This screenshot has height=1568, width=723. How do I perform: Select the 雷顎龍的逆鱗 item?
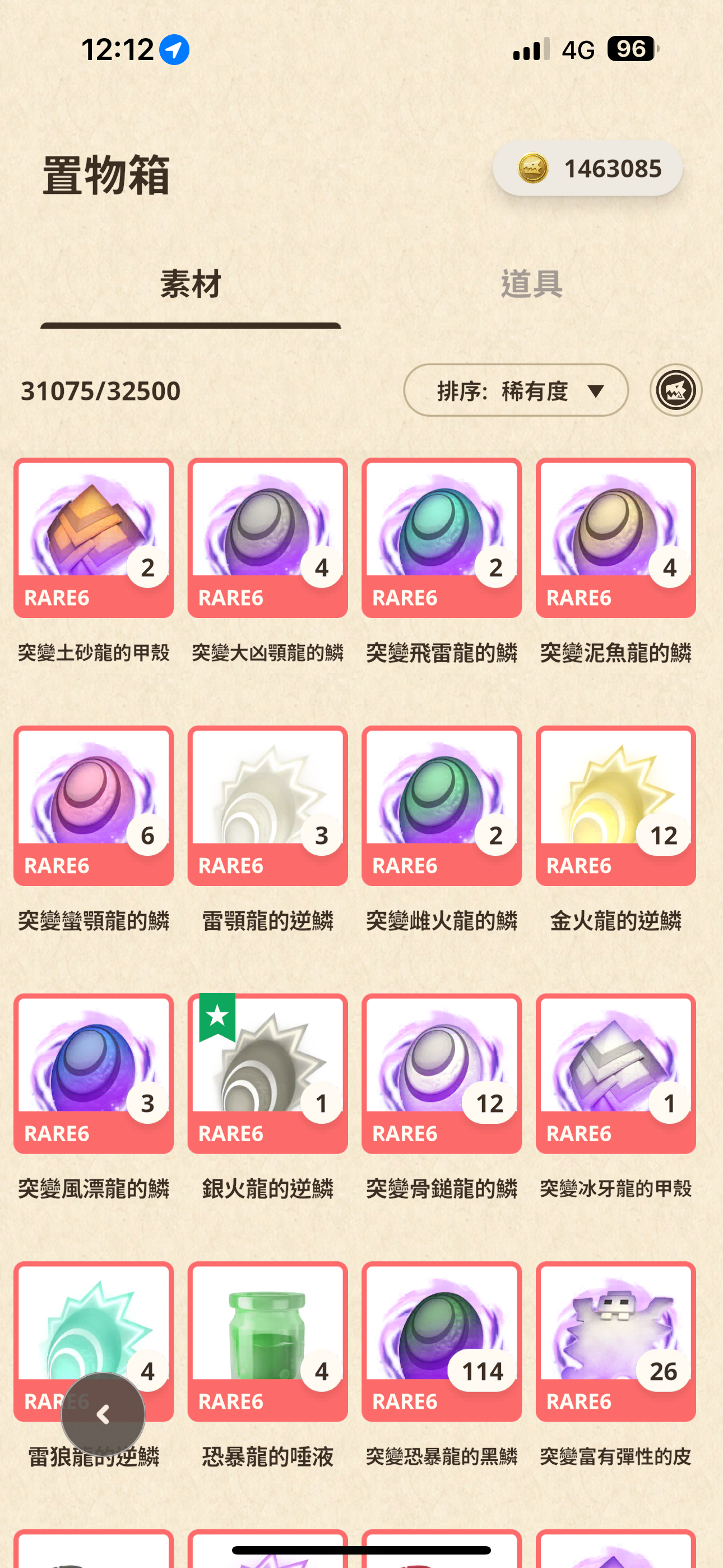click(268, 805)
